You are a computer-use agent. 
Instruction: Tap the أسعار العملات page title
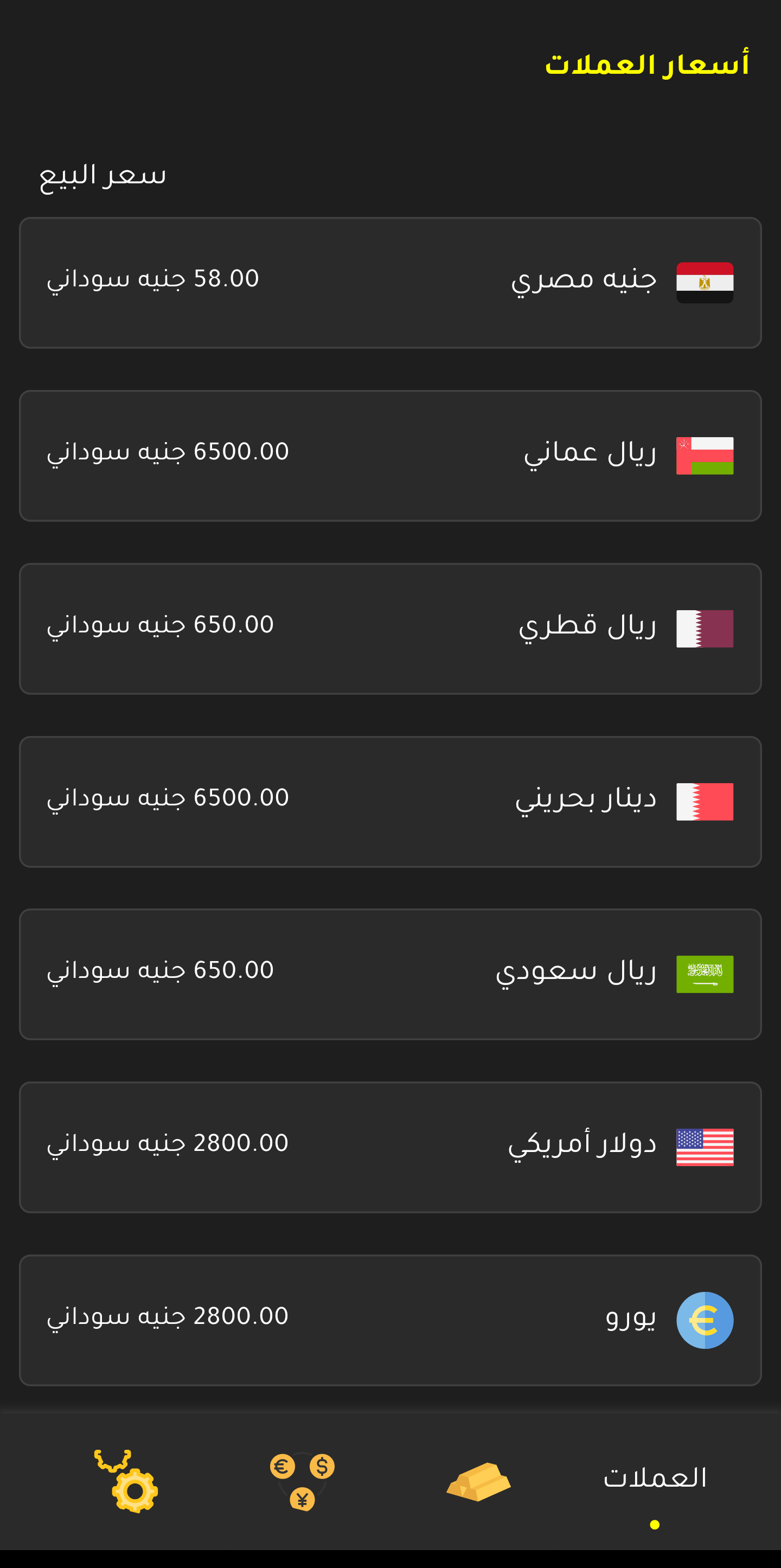(x=648, y=63)
